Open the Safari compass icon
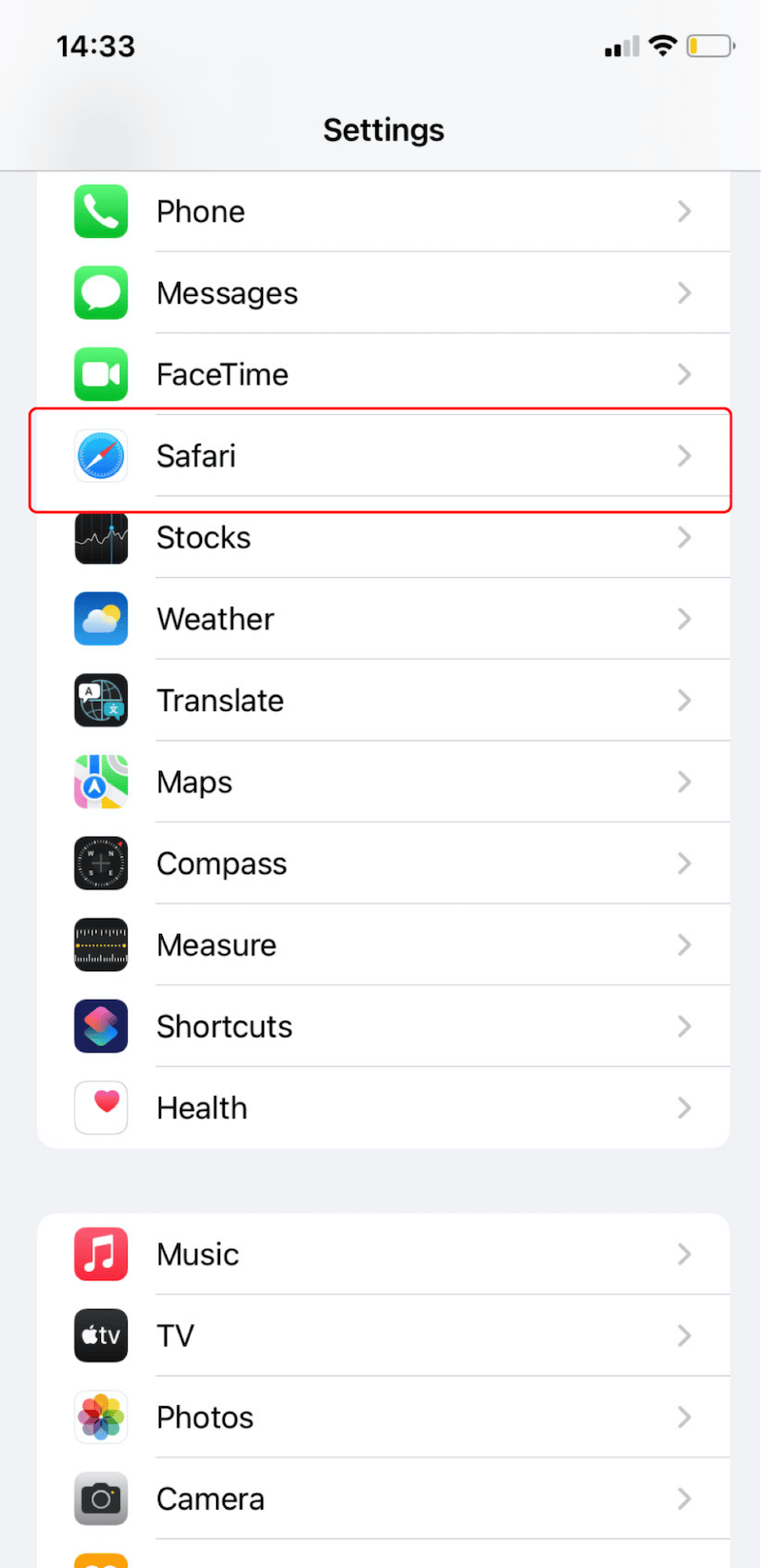This screenshot has width=762, height=1568. tap(100, 456)
